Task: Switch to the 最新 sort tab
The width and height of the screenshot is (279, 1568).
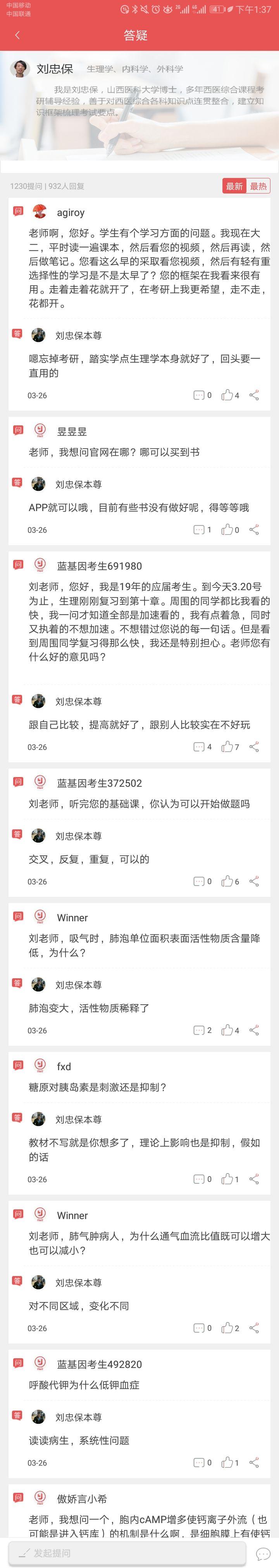Action: [234, 186]
